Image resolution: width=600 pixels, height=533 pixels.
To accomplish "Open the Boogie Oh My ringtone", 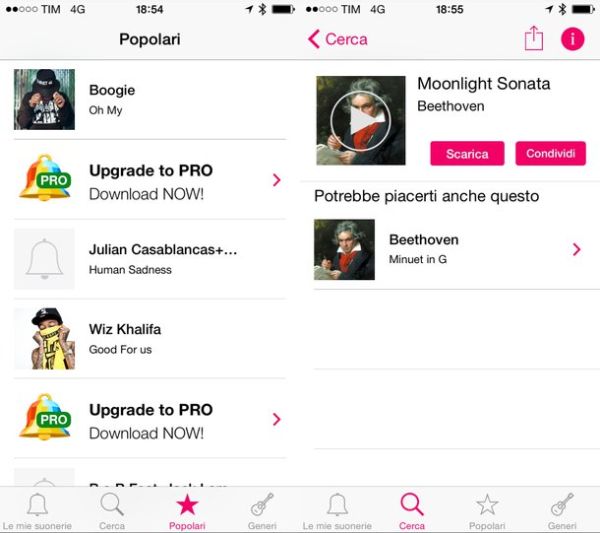I will click(x=150, y=99).
